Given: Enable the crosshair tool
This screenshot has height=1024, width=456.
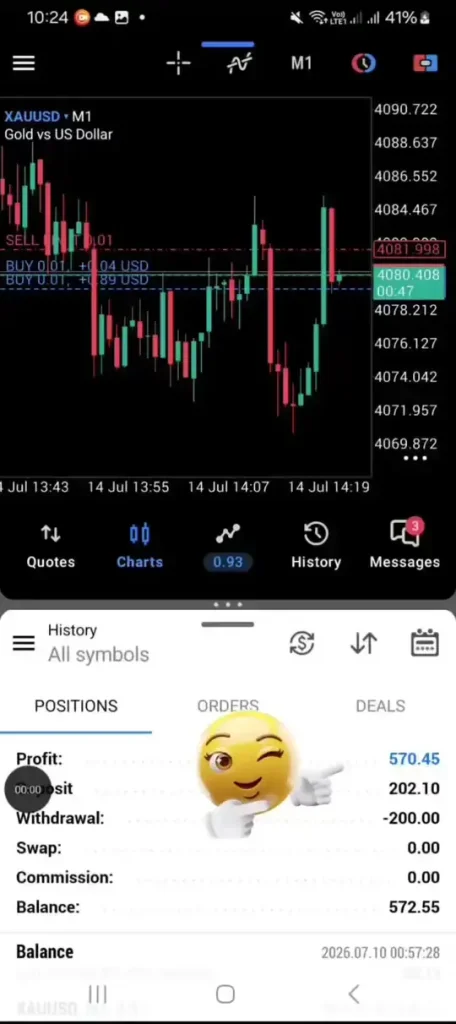Looking at the screenshot, I should 178,63.
